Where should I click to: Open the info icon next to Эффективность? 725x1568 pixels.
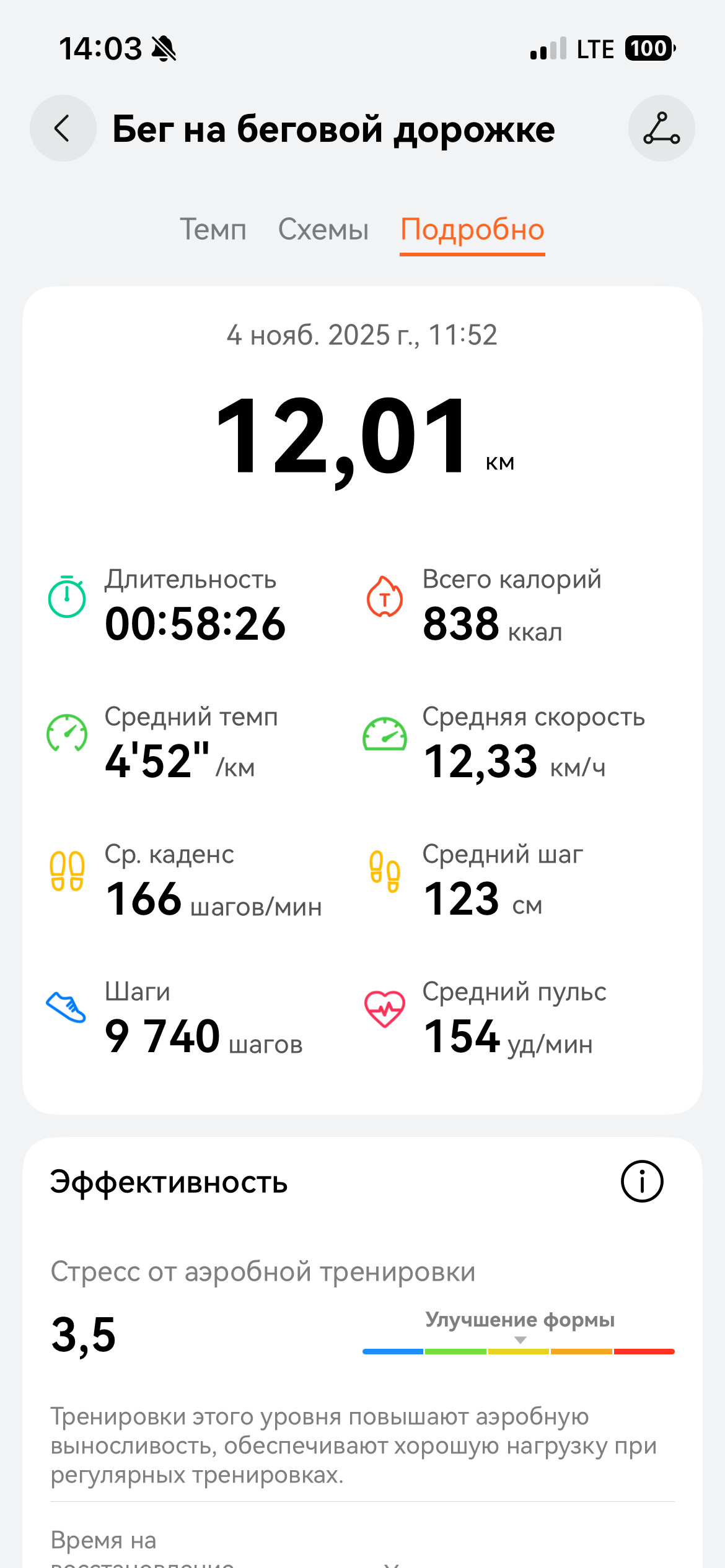(642, 1182)
